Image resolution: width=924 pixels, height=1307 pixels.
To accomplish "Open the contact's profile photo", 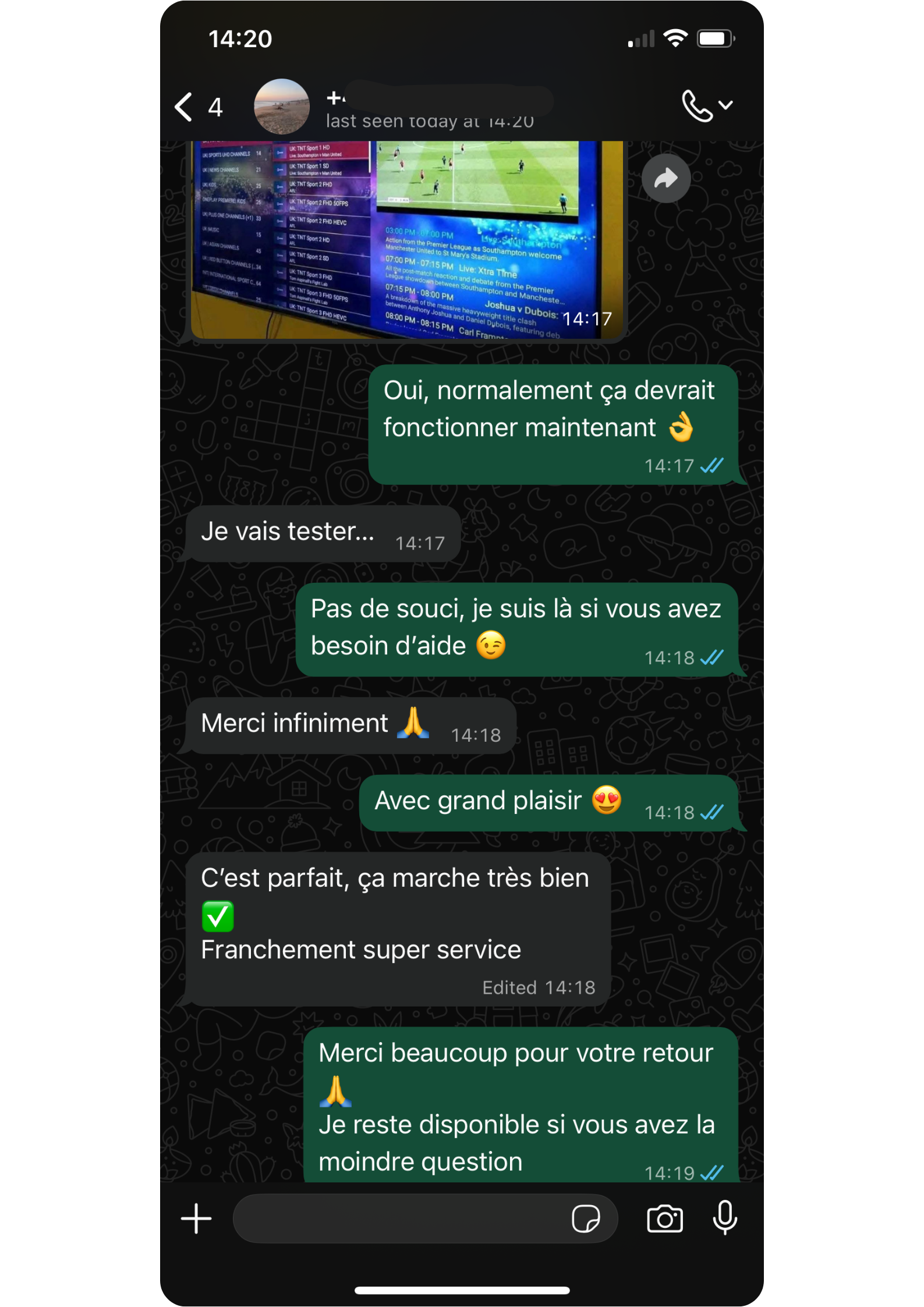I will click(x=282, y=107).
